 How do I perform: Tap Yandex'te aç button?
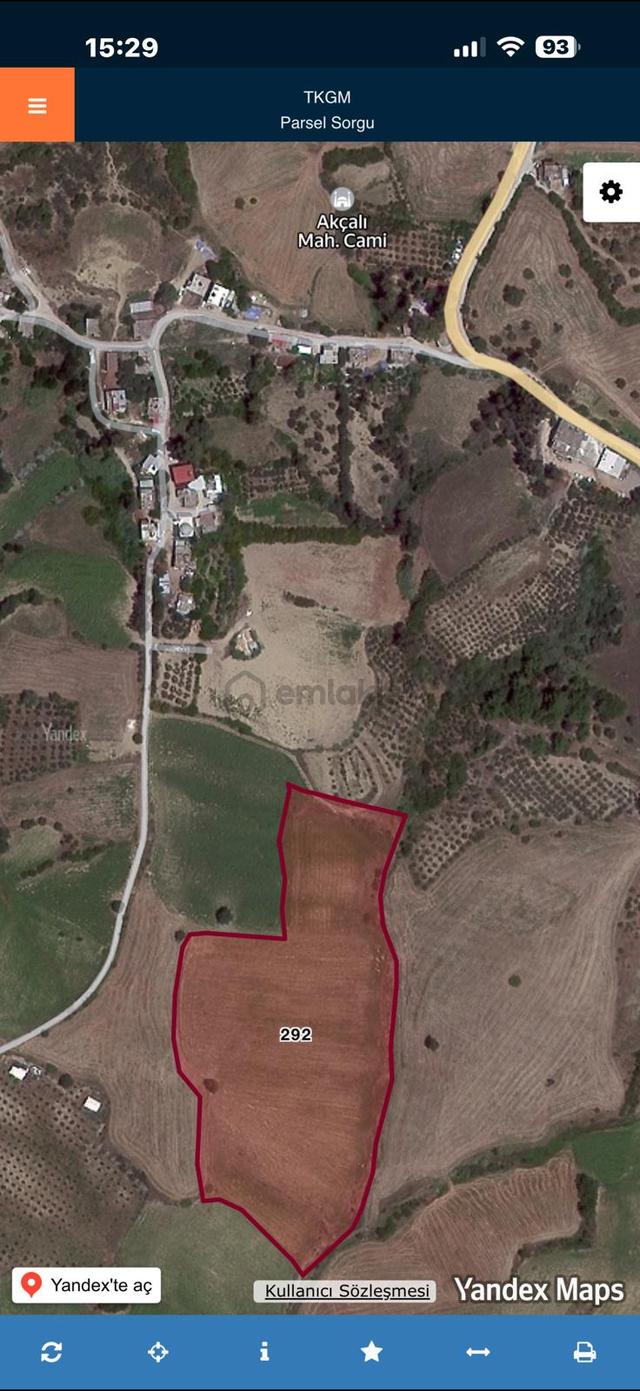coord(86,1285)
